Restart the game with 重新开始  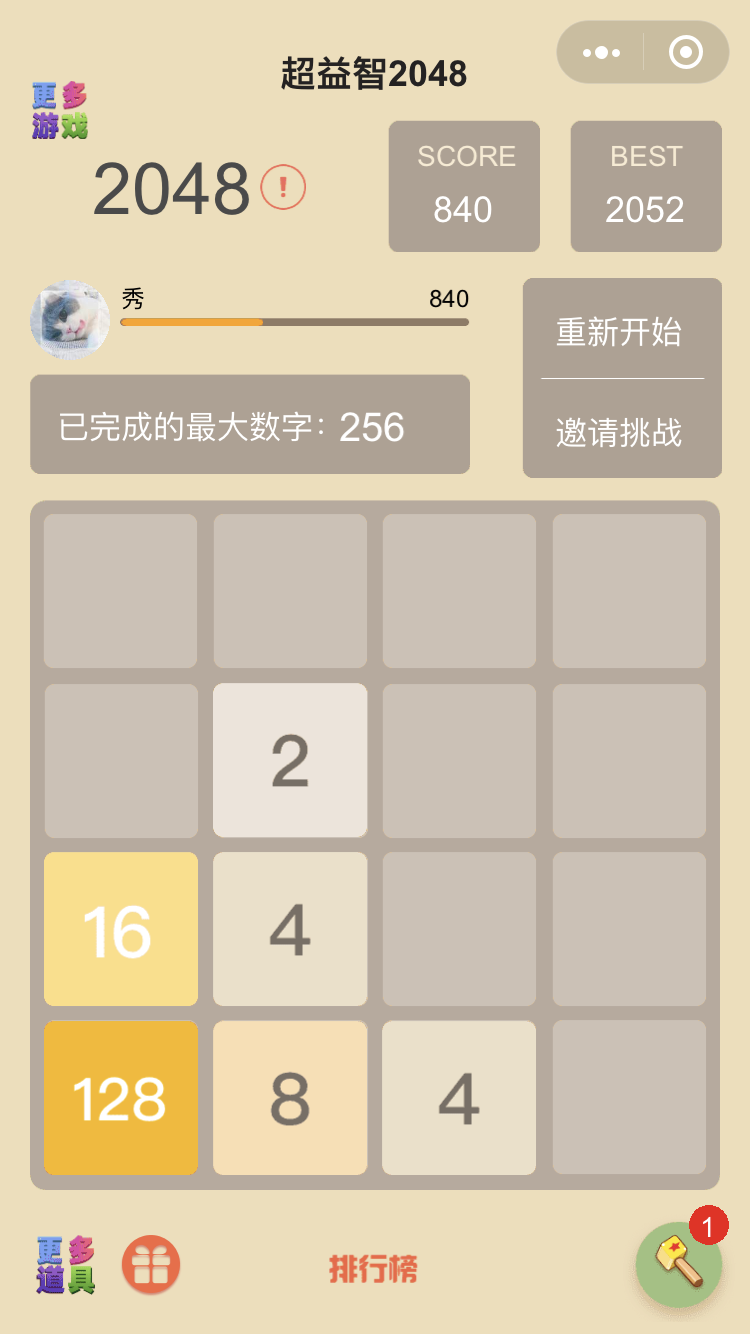coord(619,332)
